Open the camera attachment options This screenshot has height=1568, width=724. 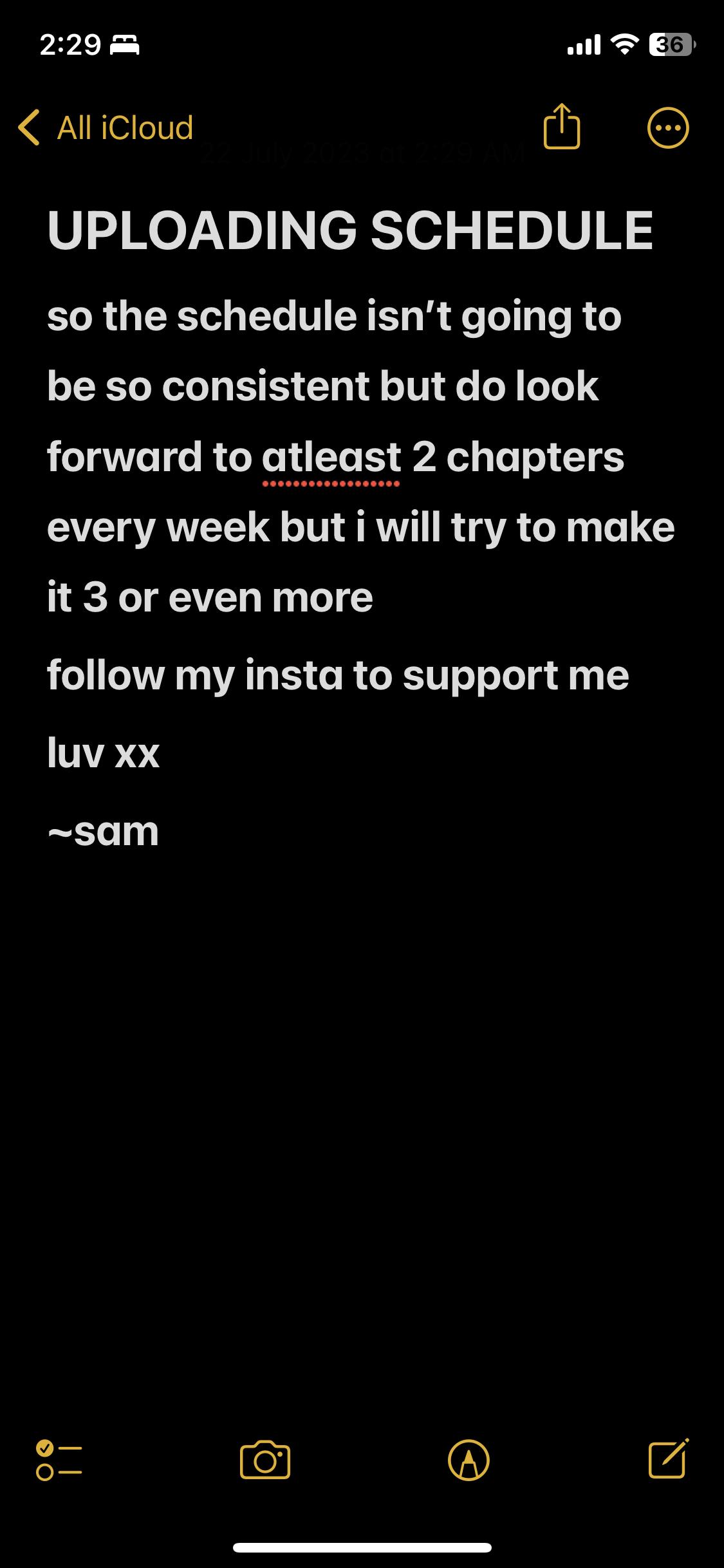click(265, 1460)
